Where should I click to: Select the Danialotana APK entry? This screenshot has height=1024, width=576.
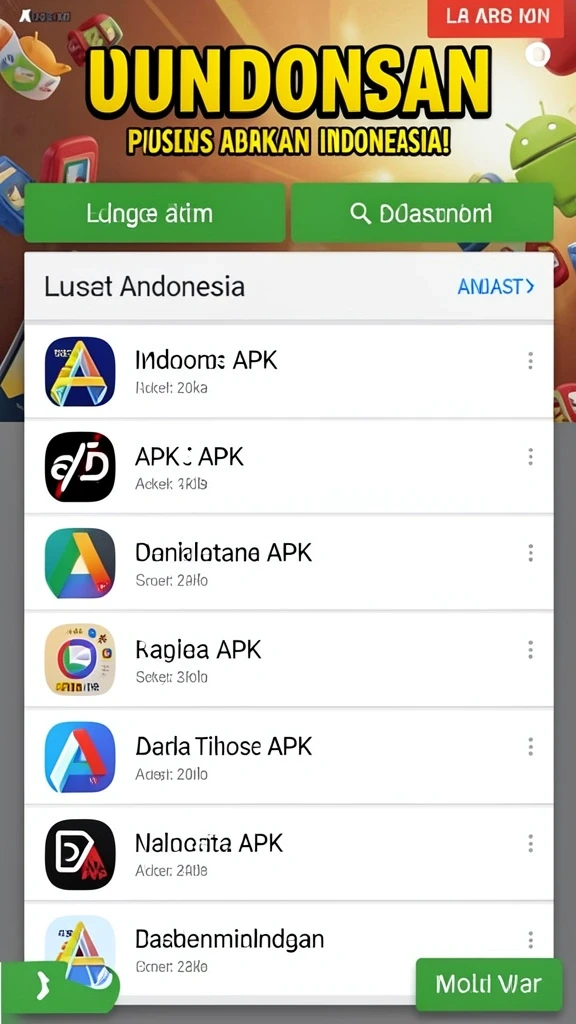pyautogui.click(x=289, y=563)
